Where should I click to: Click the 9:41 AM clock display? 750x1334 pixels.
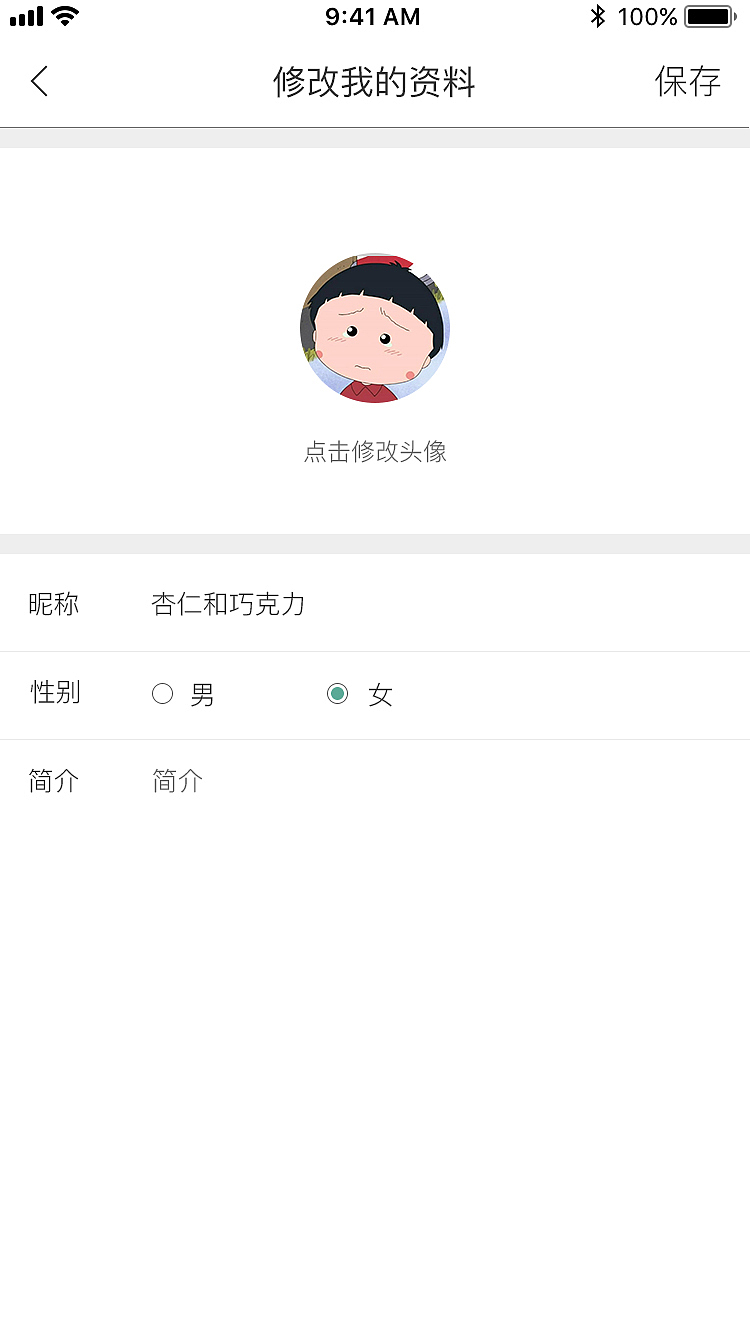point(373,15)
